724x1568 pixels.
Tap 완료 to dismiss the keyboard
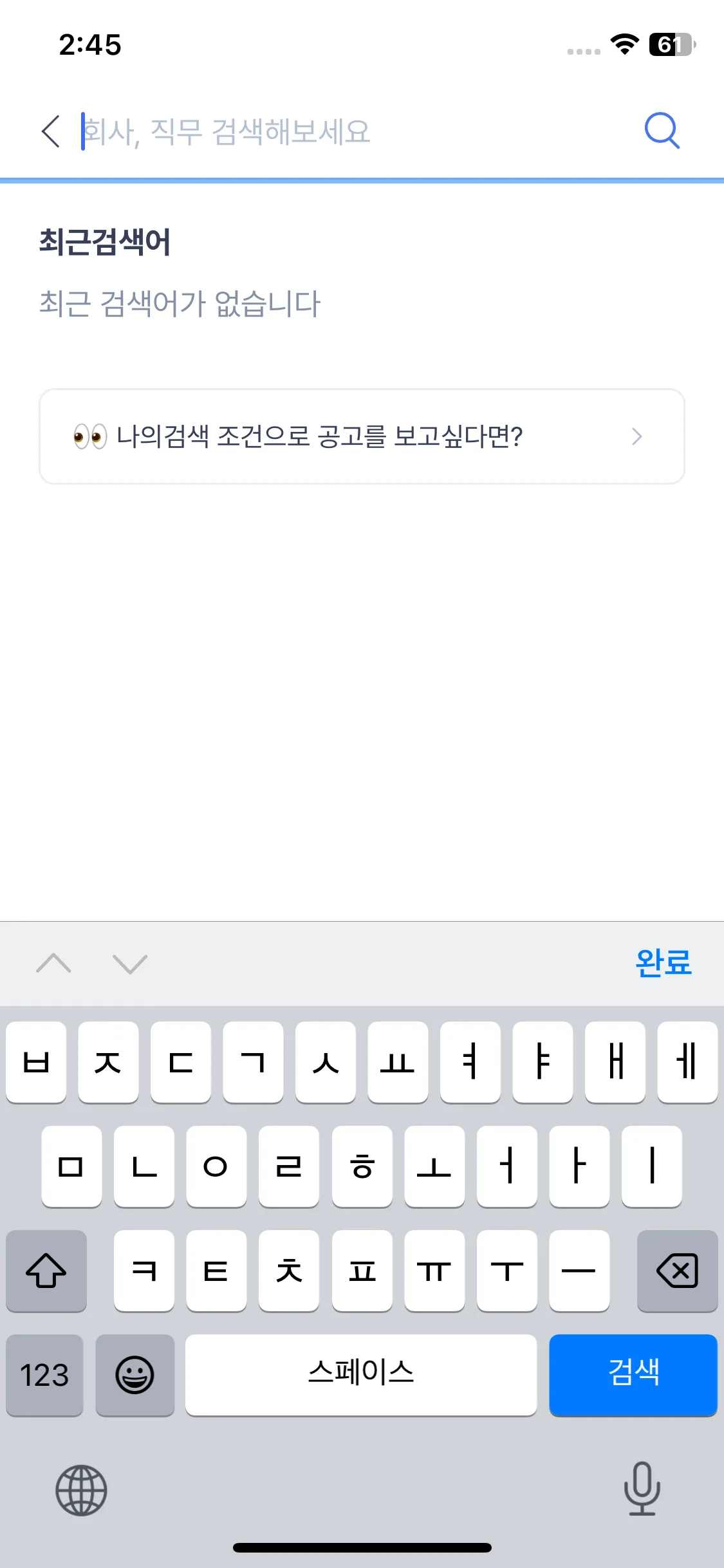tap(664, 964)
